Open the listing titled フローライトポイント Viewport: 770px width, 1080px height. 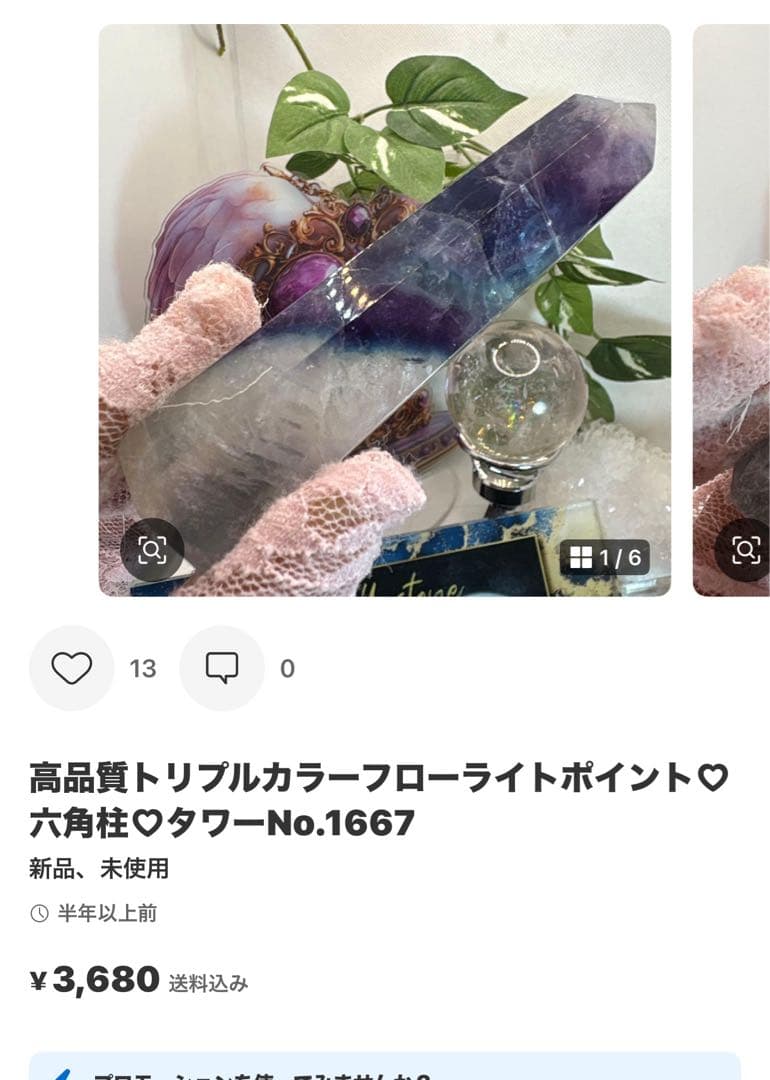point(380,775)
